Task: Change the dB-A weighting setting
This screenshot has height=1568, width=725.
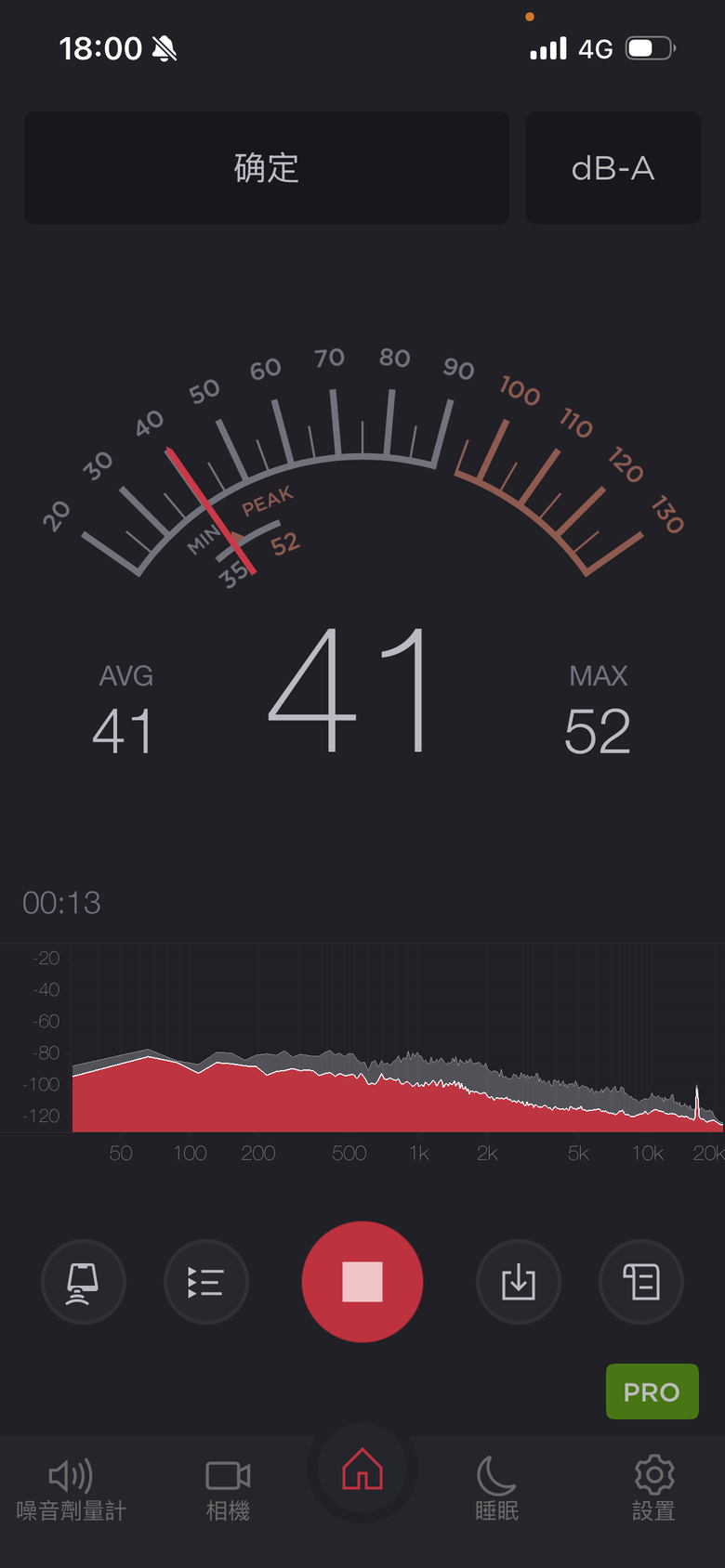Action: tap(613, 168)
